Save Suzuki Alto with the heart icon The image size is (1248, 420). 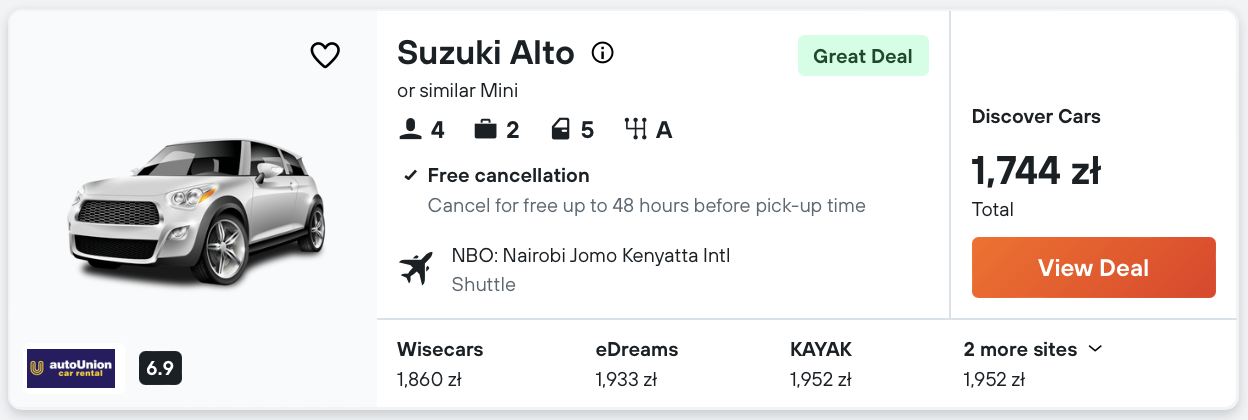(325, 55)
